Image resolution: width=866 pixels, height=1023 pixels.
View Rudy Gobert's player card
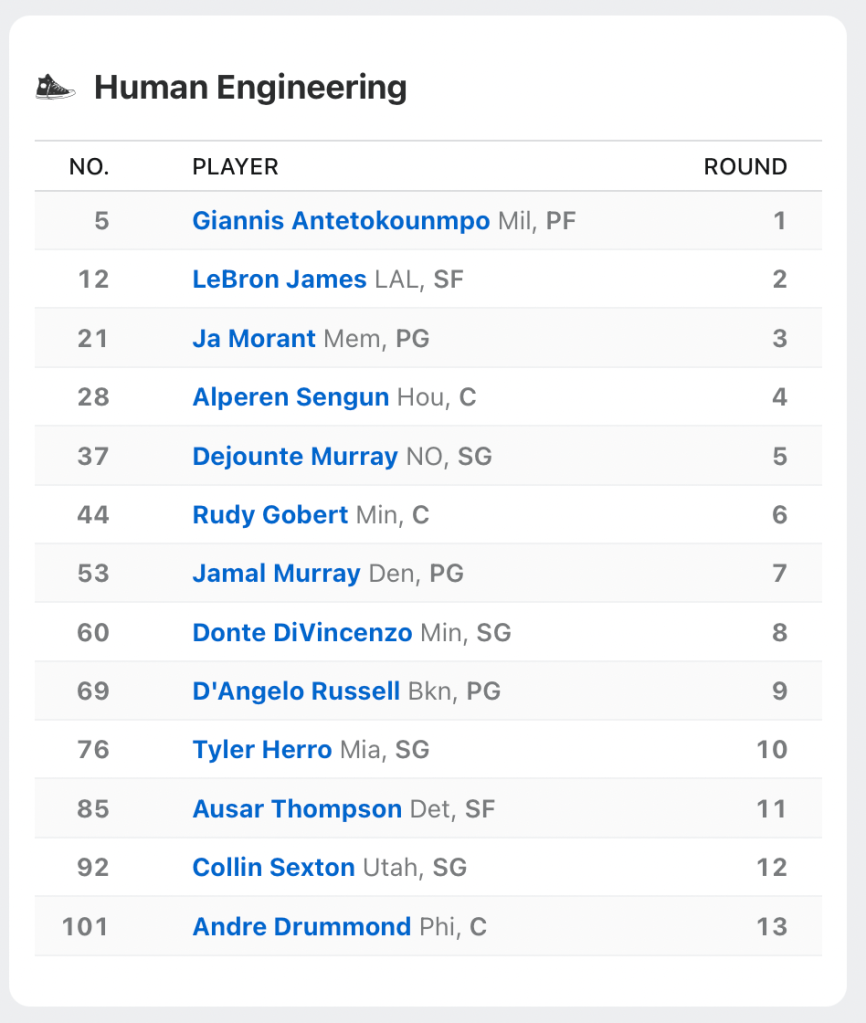pyautogui.click(x=270, y=516)
